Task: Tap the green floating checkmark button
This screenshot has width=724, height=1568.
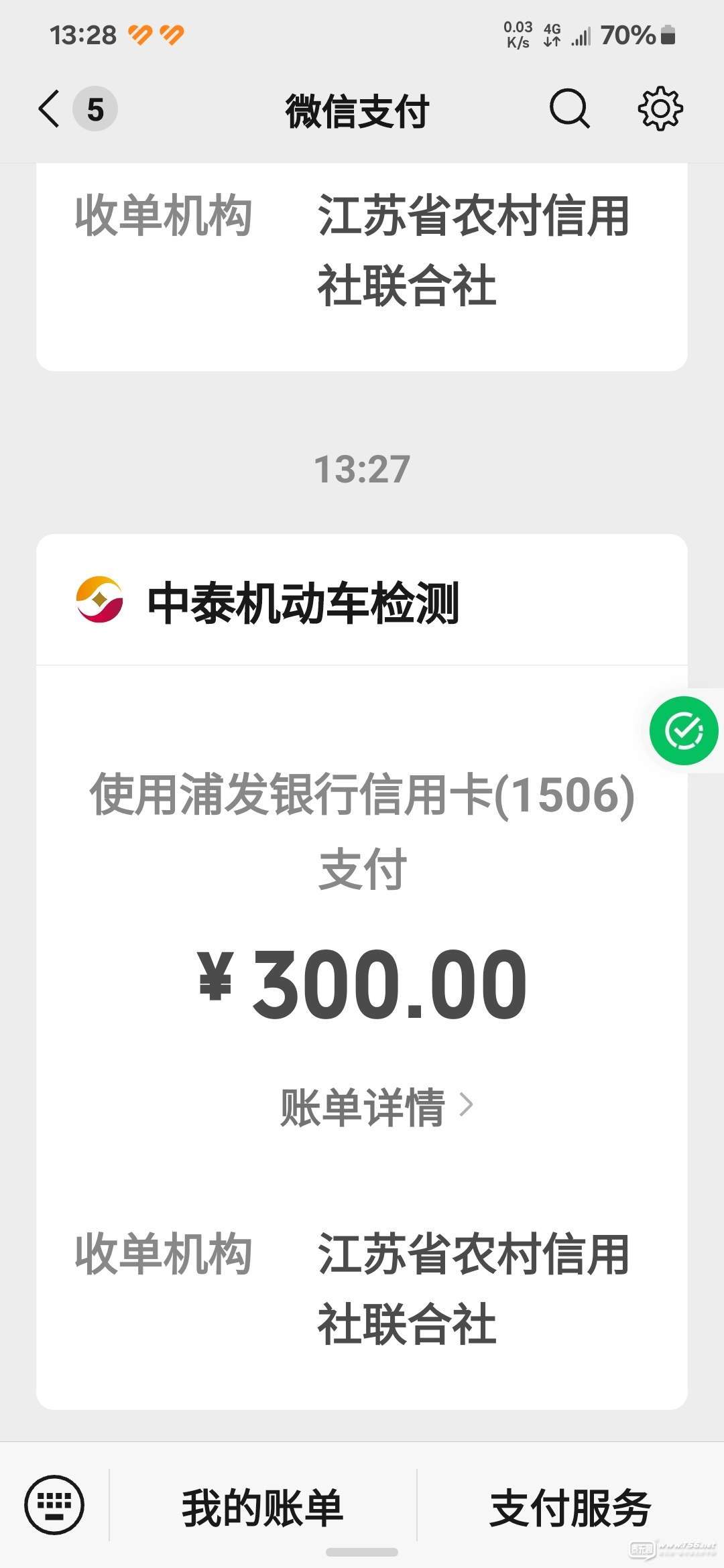Action: pos(684,730)
